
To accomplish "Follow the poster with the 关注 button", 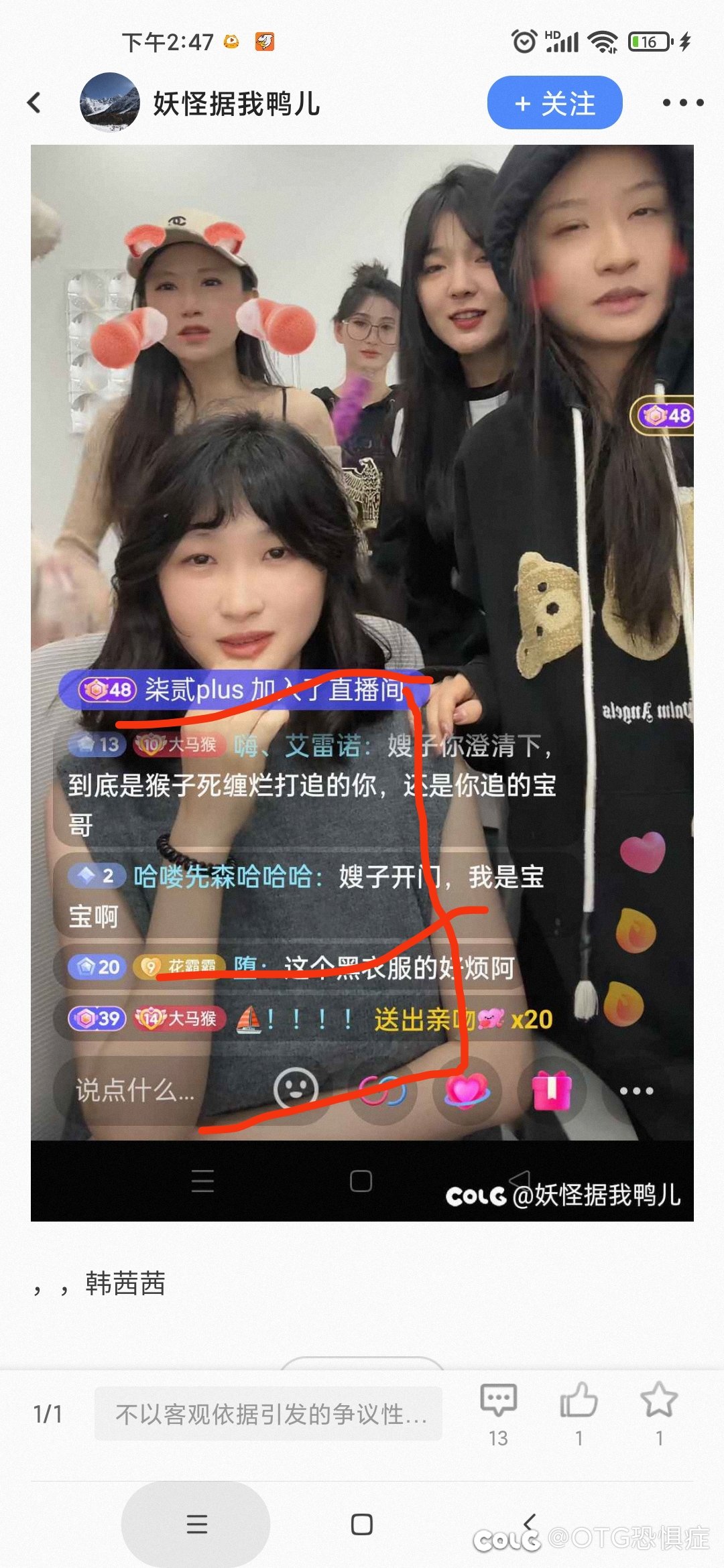I will [554, 103].
